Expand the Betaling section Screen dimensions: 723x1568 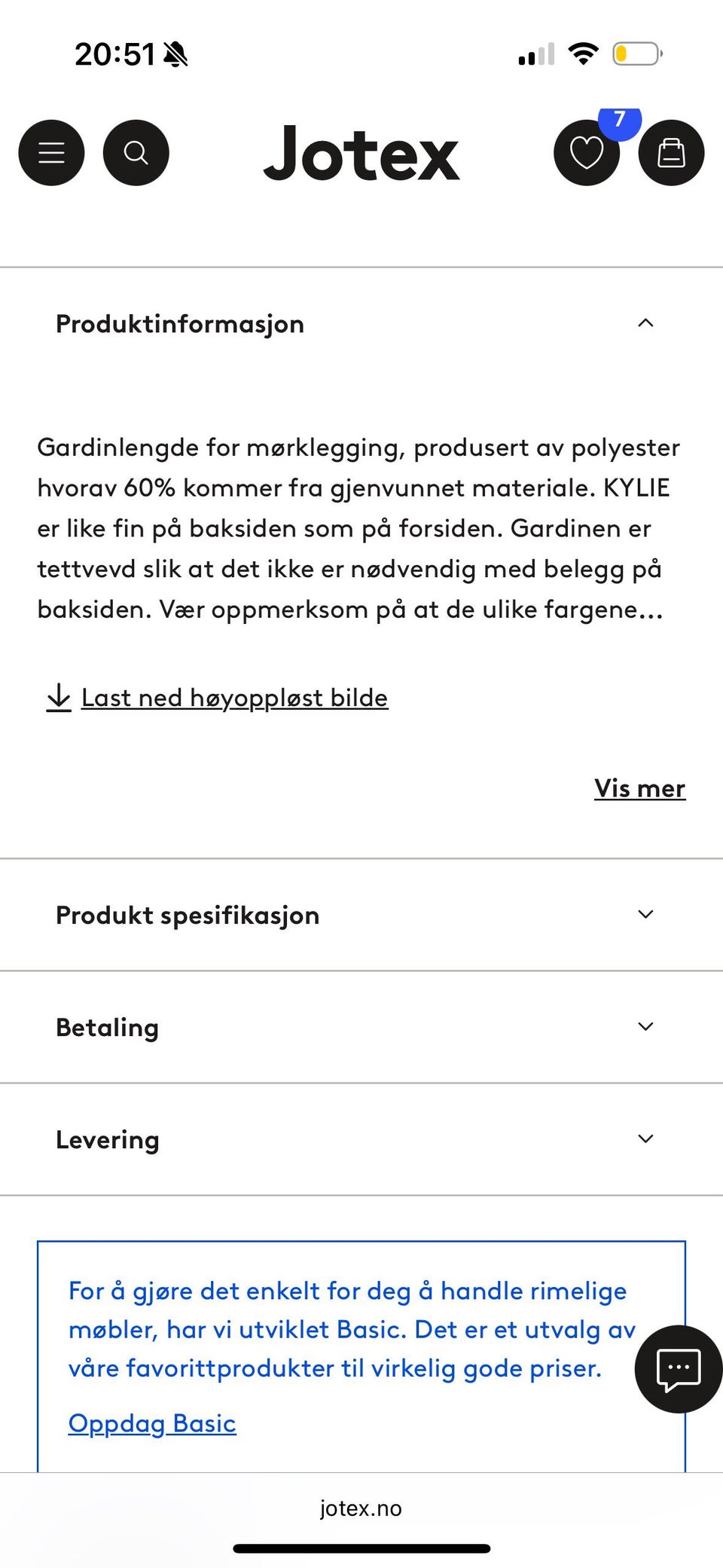645,1026
